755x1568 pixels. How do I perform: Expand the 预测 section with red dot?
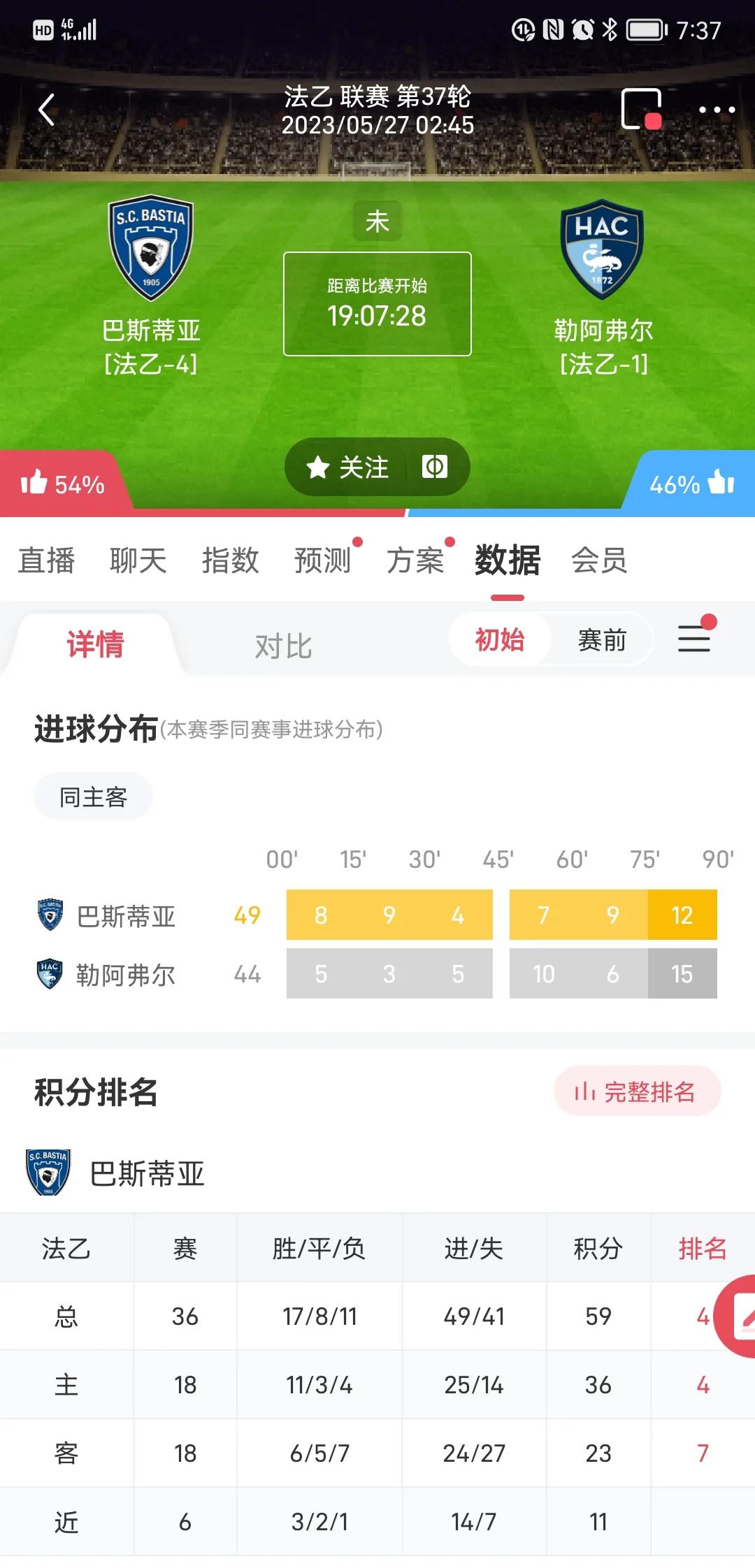[322, 560]
